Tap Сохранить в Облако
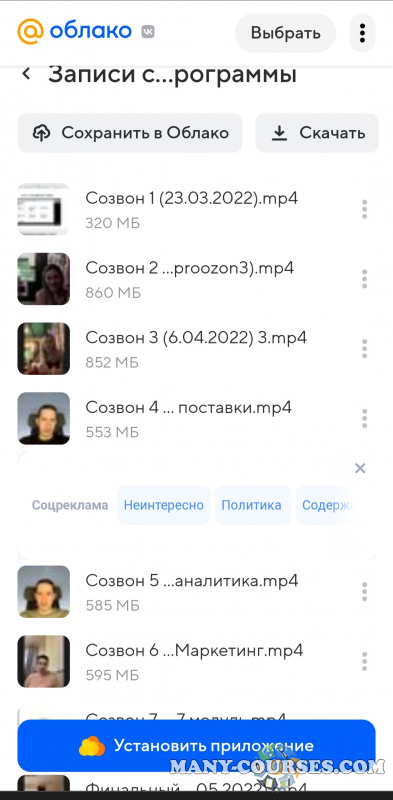 (x=130, y=133)
